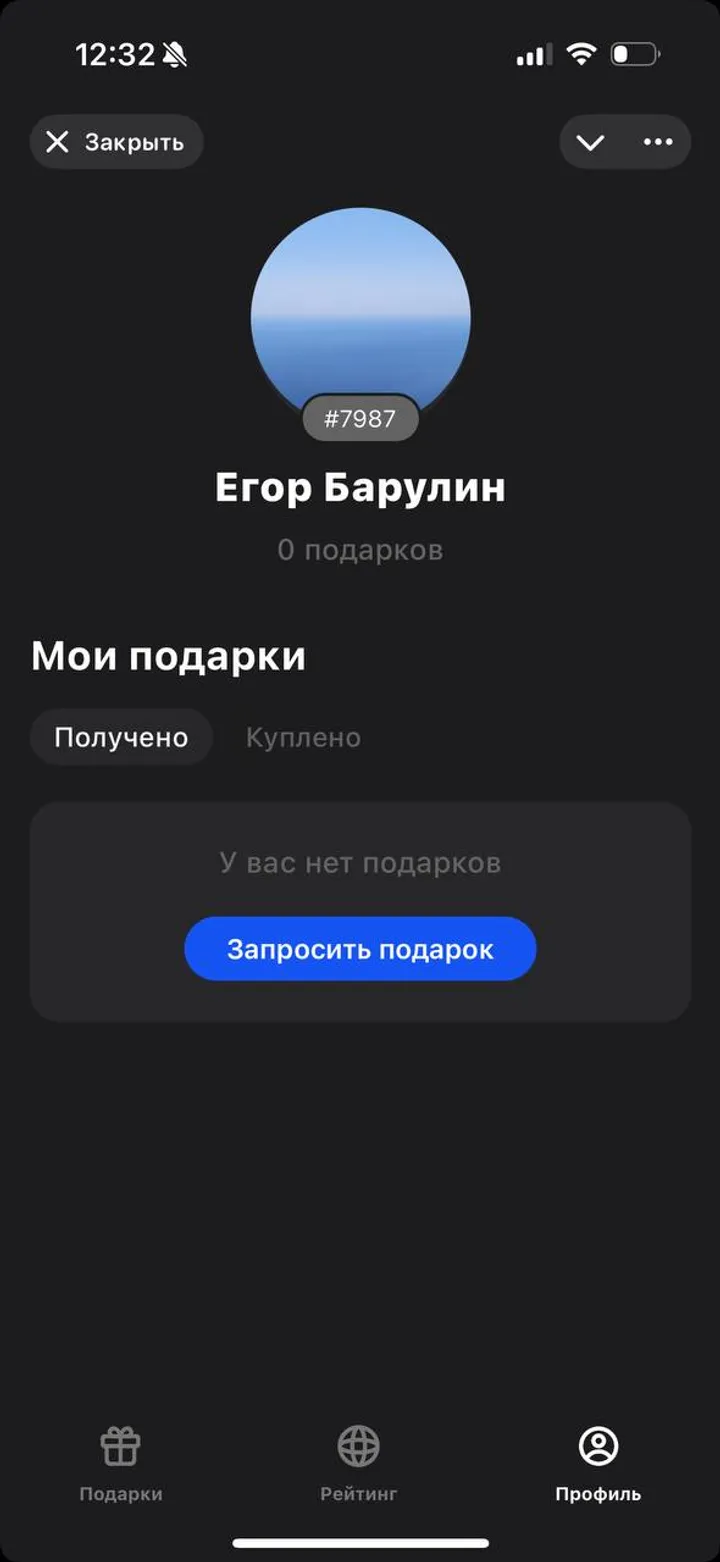
Task: Open the 0 подарков counter
Action: 360,548
